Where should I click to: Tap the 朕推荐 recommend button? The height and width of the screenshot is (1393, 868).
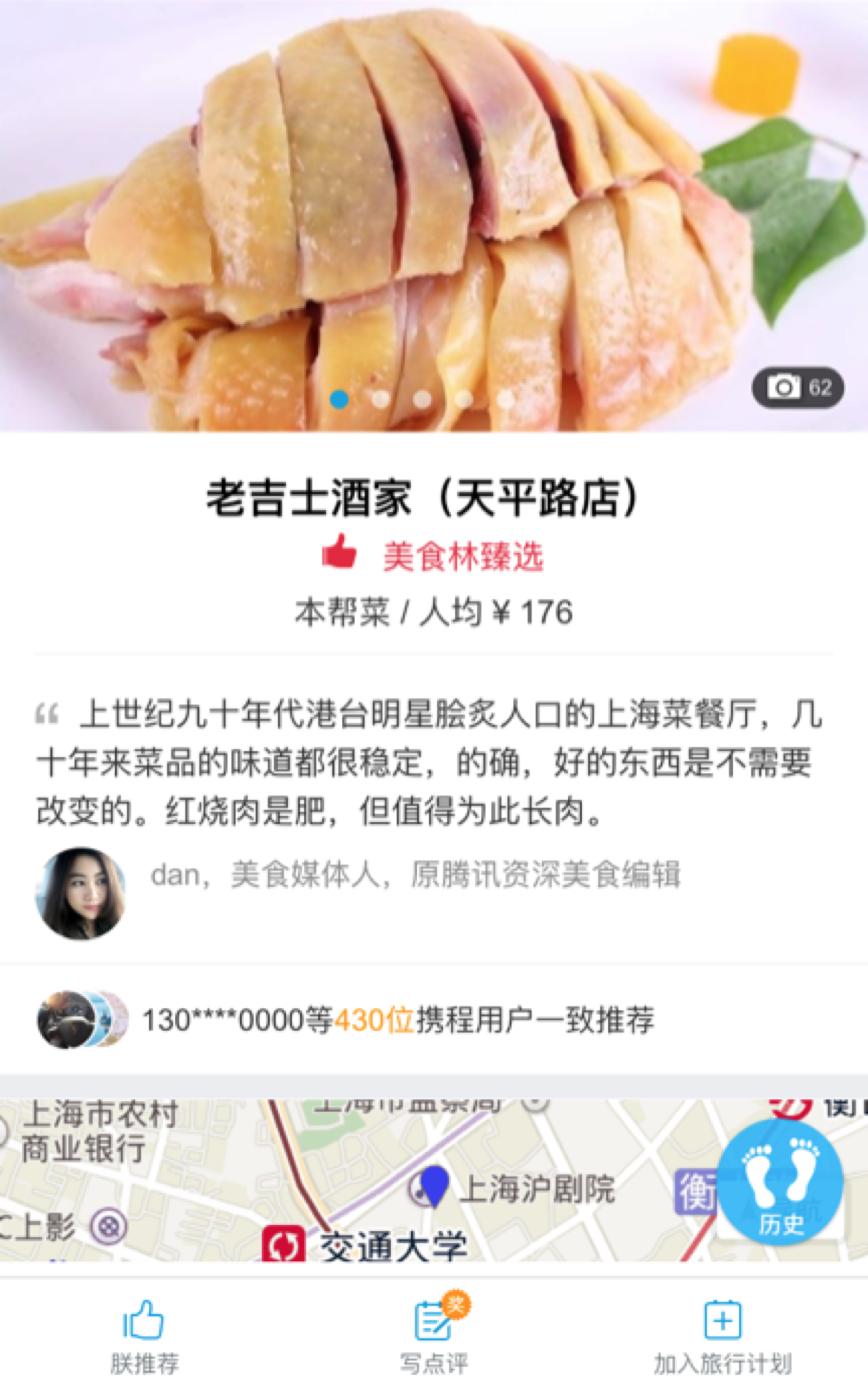[144, 1337]
